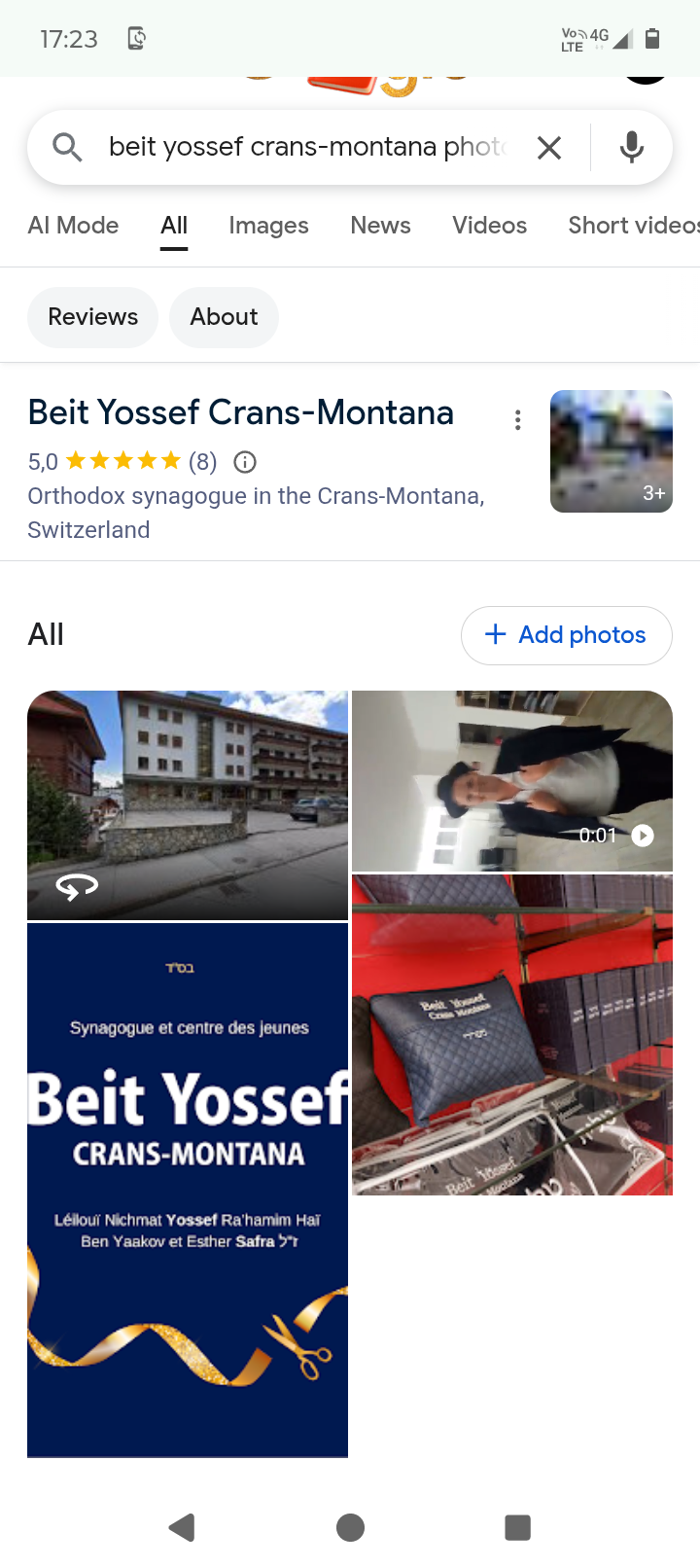Start voice search with the microphone

[x=632, y=148]
